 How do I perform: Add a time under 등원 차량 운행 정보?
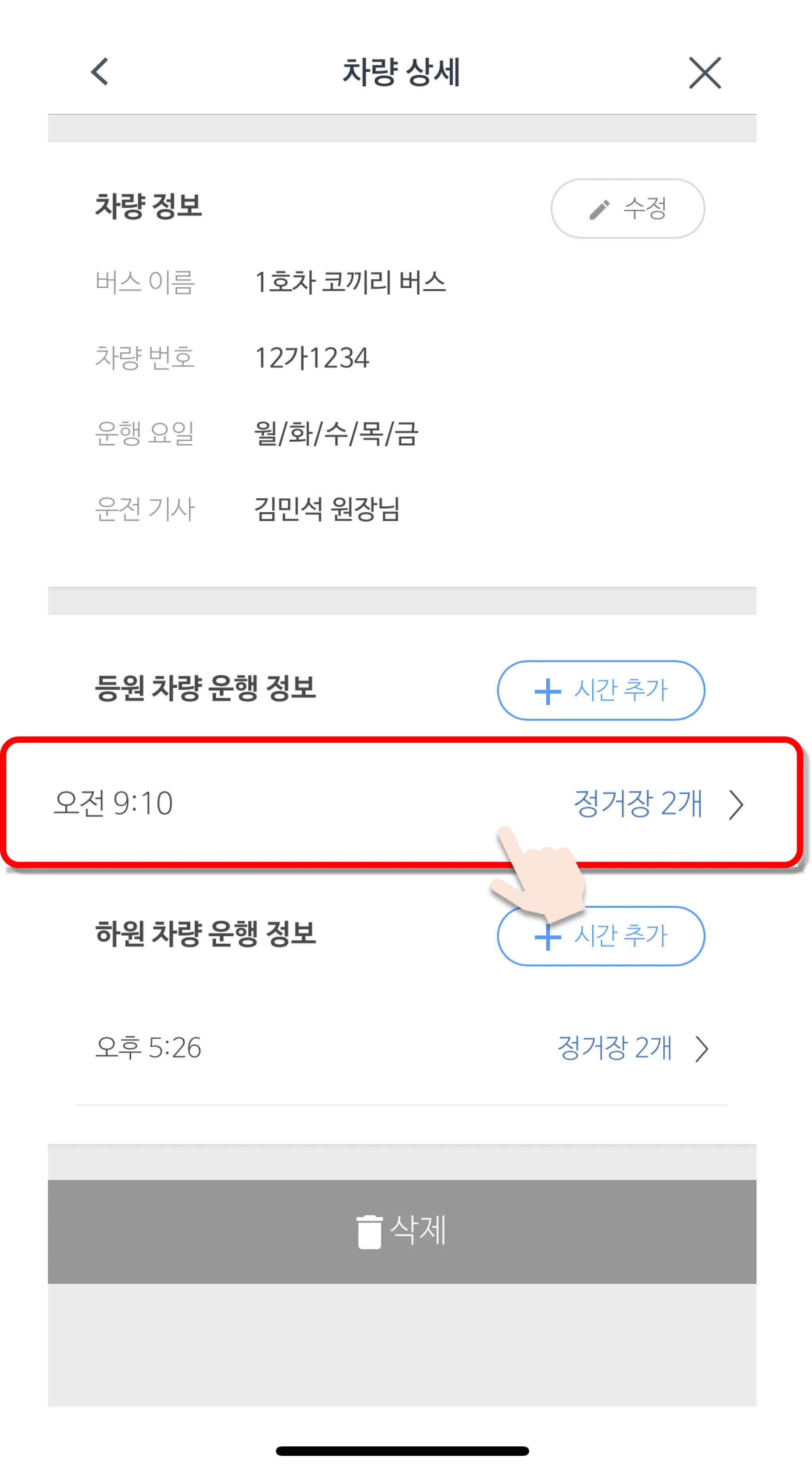coord(600,690)
